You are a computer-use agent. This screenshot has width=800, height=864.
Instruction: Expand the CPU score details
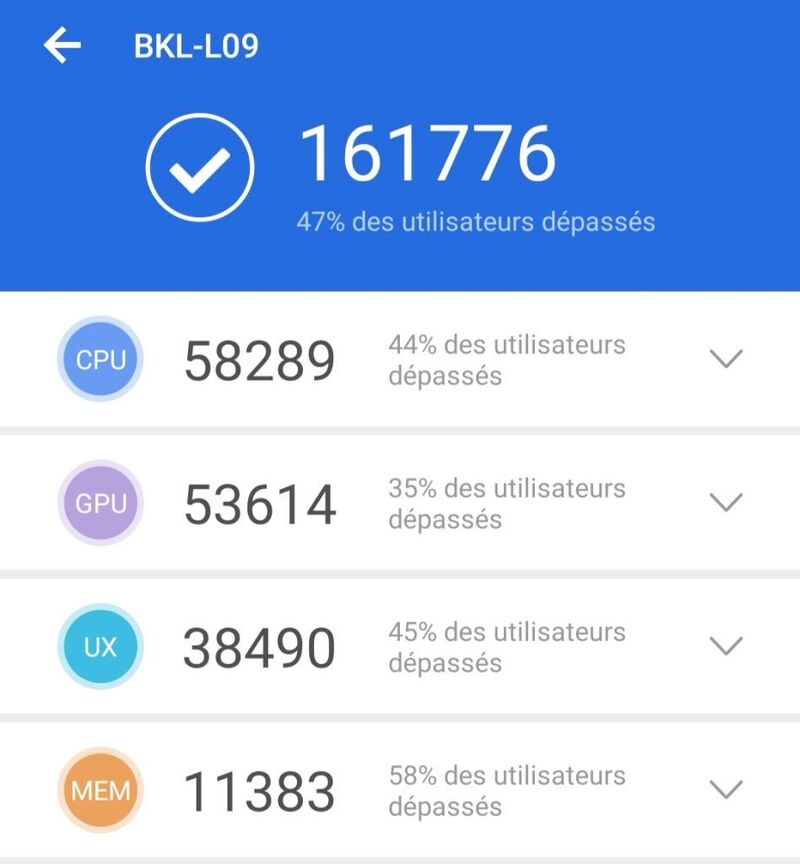(x=725, y=359)
